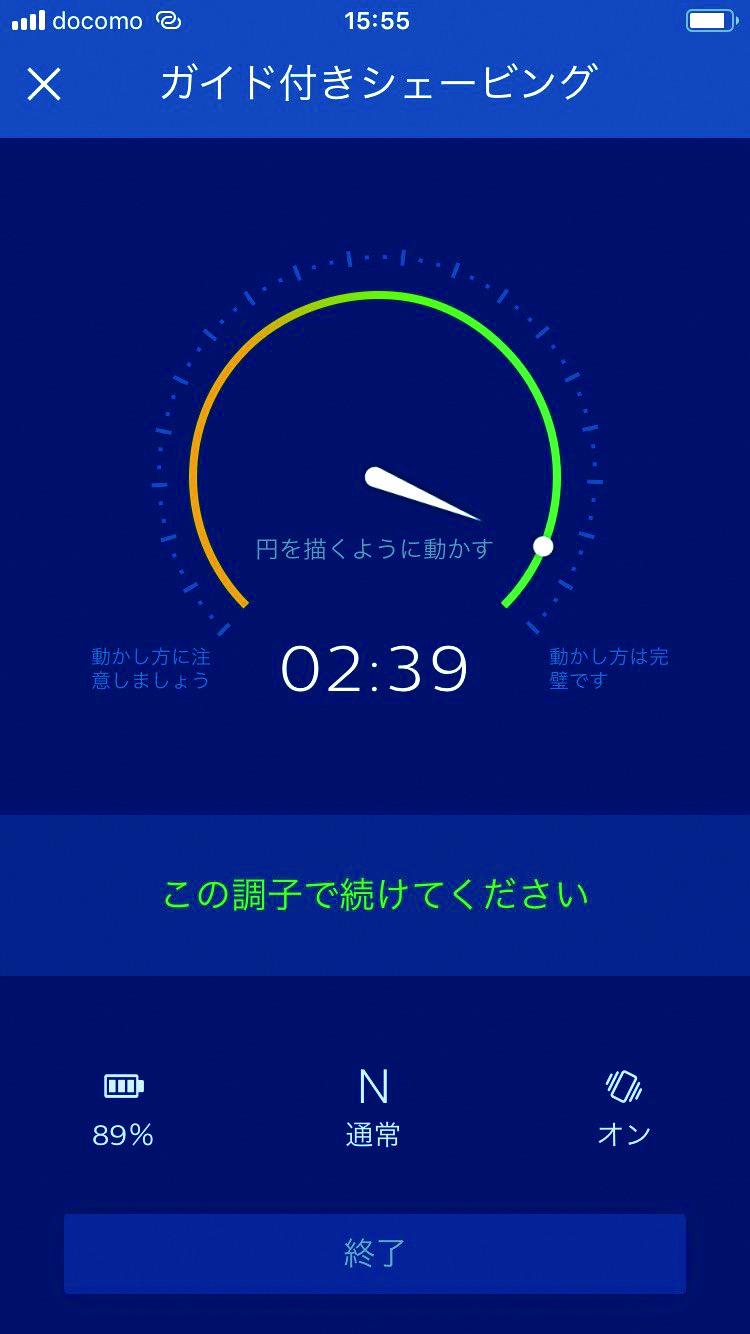Tap the 終了 button to end session
750x1334 pixels.
375,1253
